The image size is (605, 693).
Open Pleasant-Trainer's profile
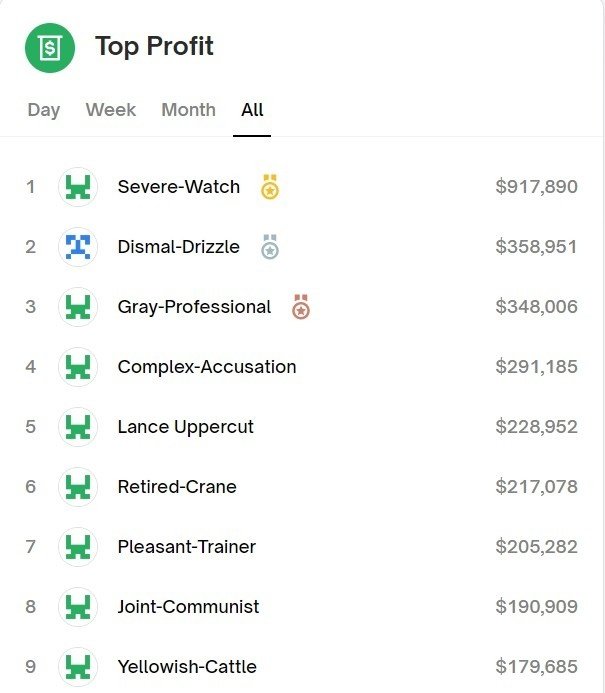186,547
